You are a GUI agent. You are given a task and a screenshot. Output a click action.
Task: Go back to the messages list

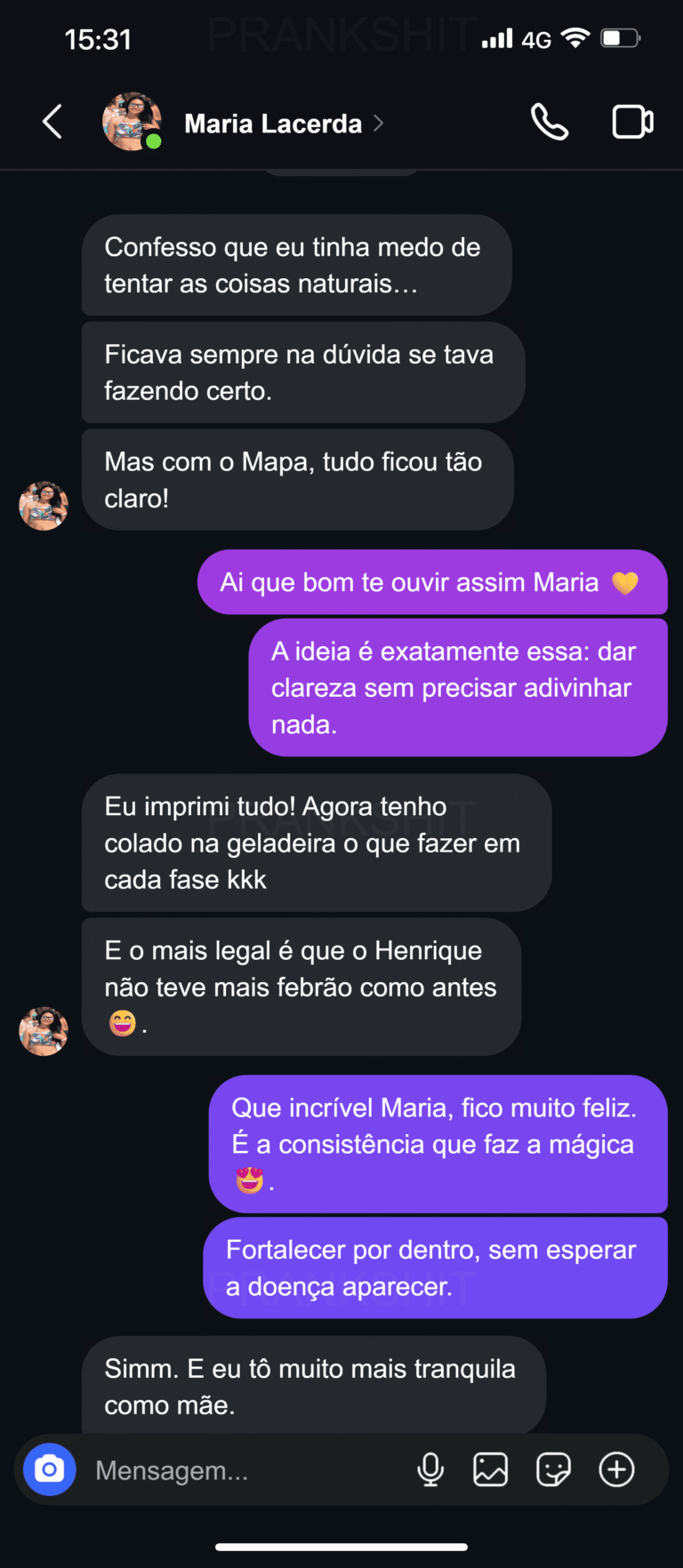[x=52, y=122]
